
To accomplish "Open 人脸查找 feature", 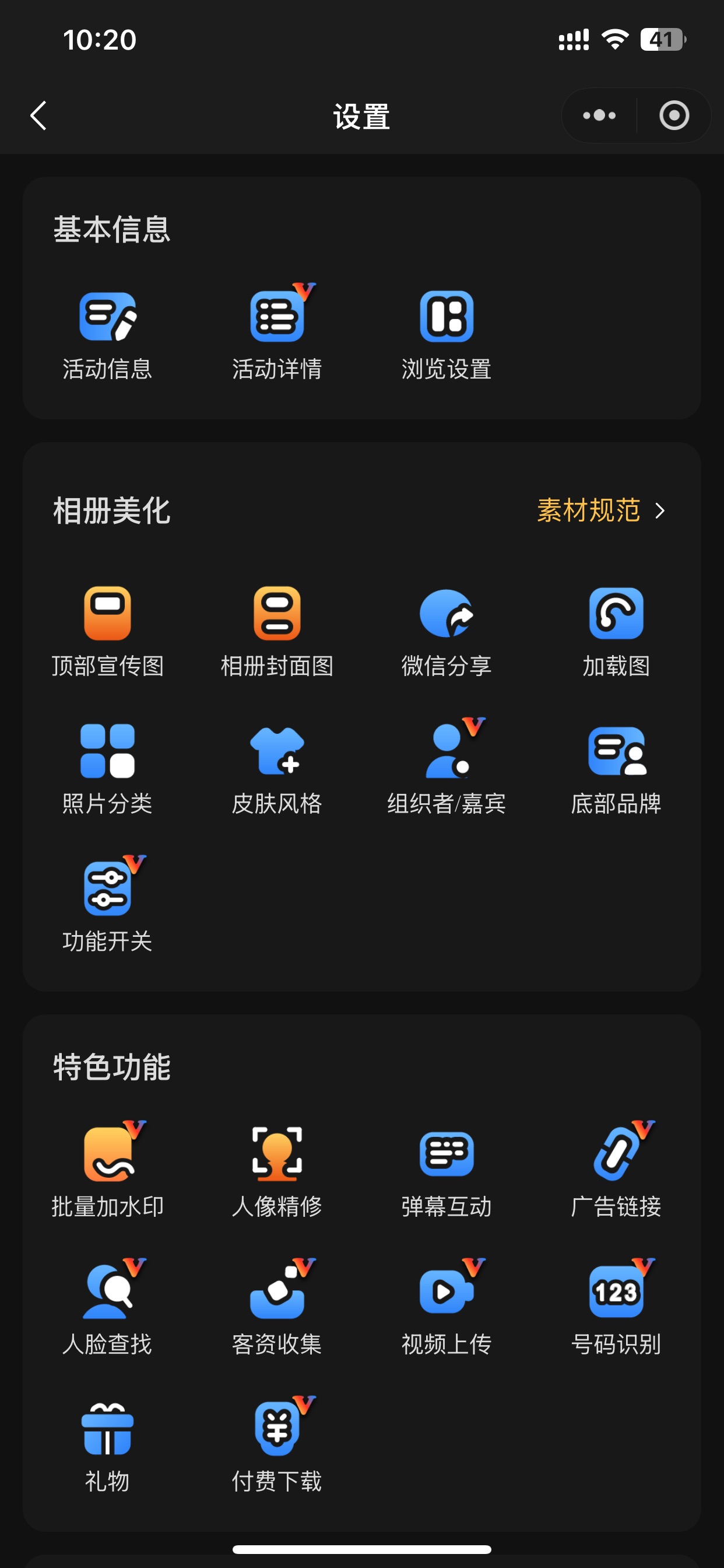I will 108,1310.
